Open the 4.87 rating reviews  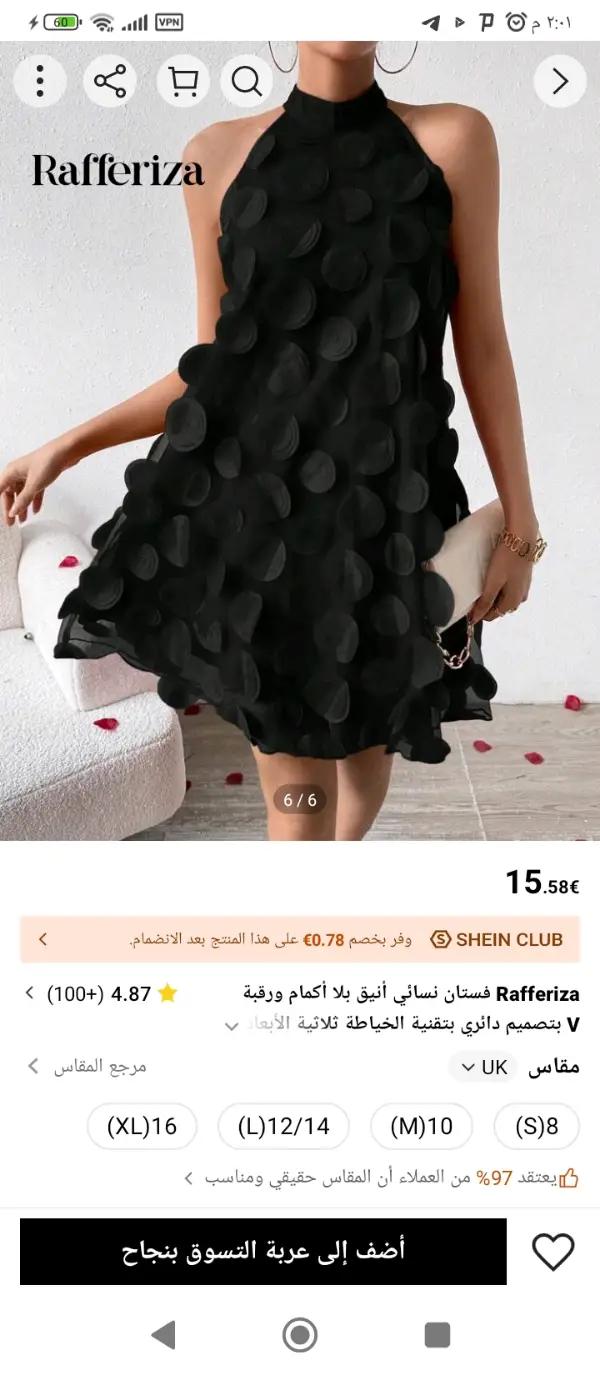(x=100, y=994)
